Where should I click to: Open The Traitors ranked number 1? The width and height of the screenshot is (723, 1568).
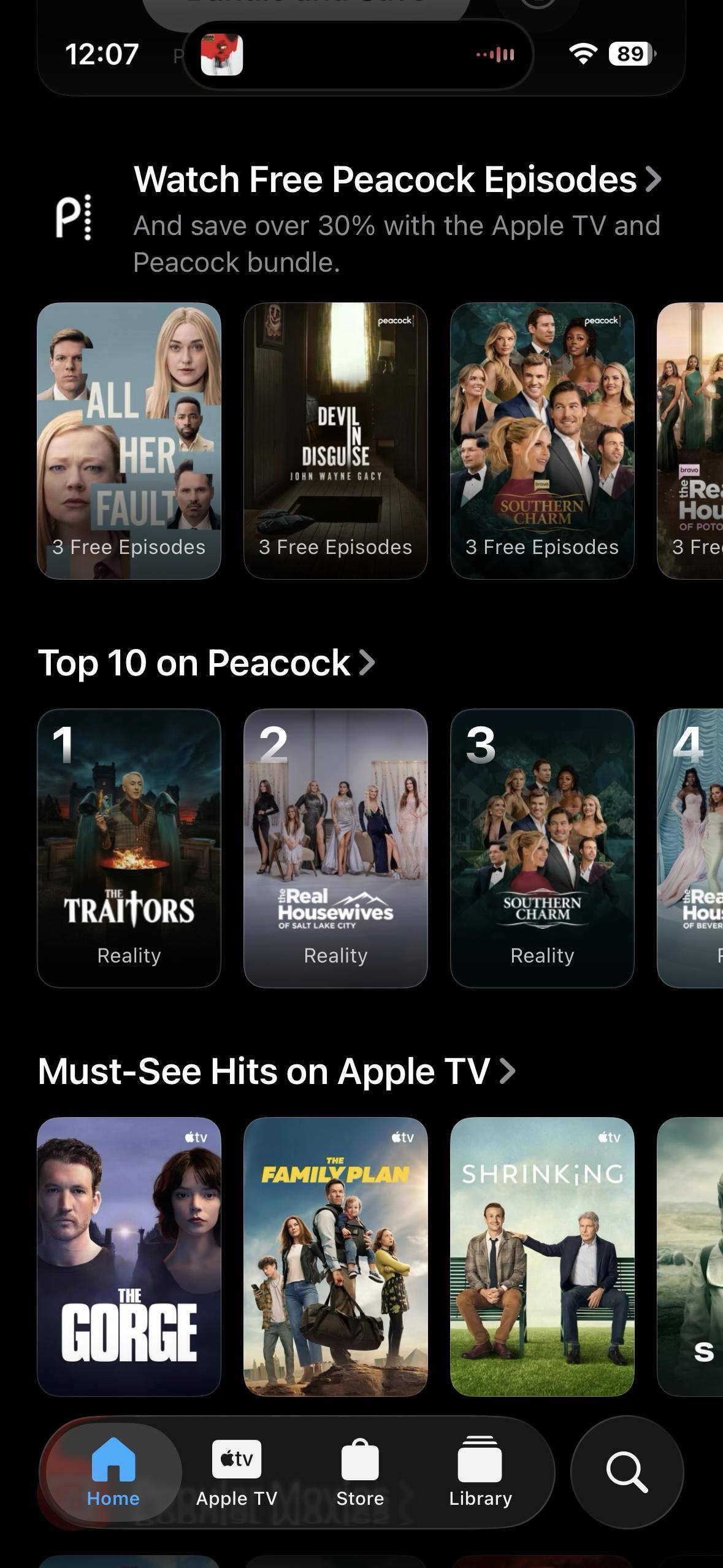click(x=129, y=848)
